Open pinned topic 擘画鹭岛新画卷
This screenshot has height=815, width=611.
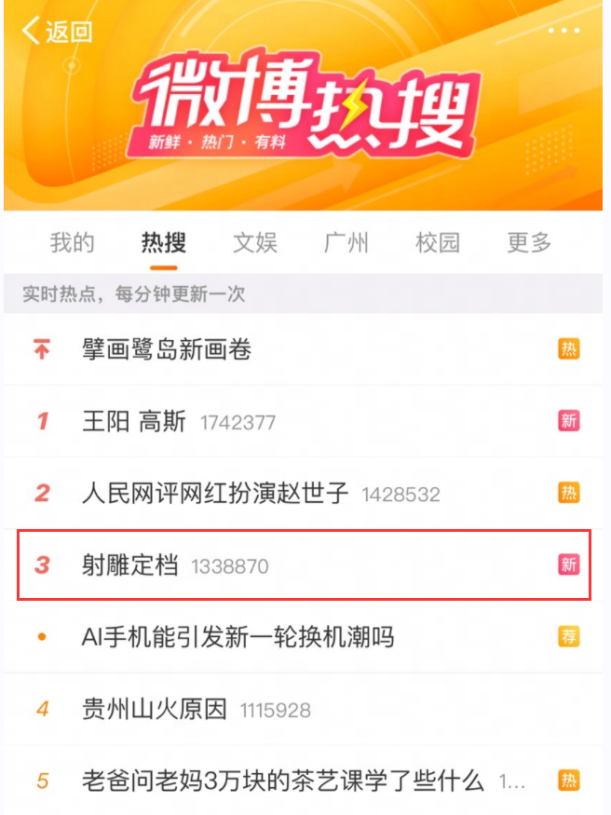click(166, 350)
